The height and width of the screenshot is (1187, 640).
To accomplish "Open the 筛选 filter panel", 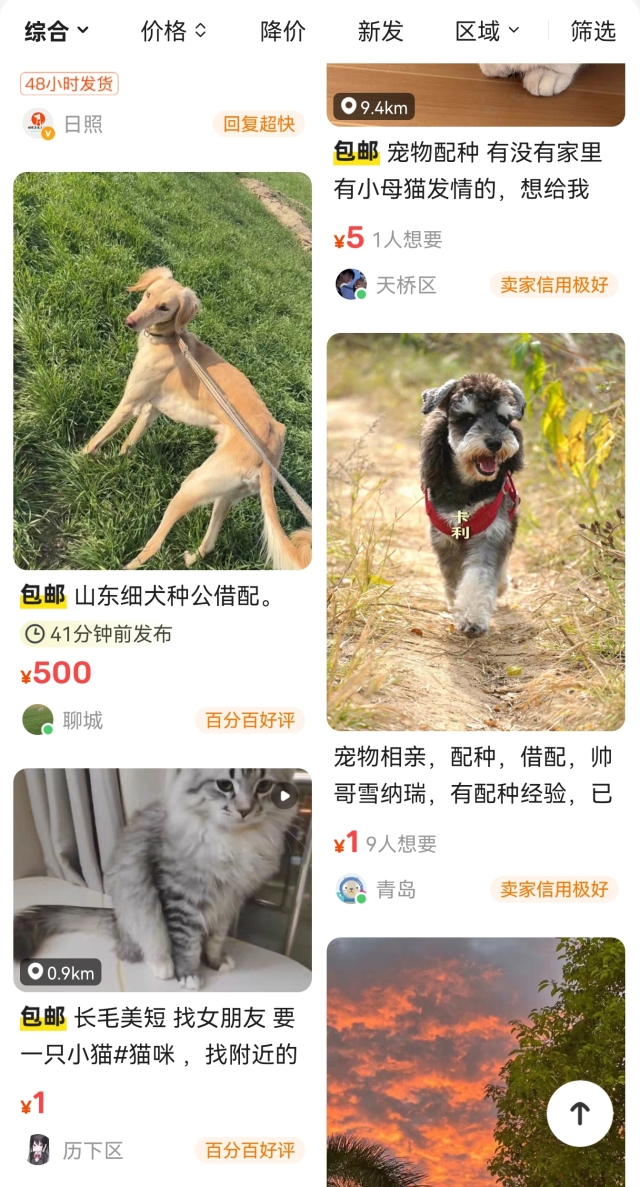I will click(593, 31).
